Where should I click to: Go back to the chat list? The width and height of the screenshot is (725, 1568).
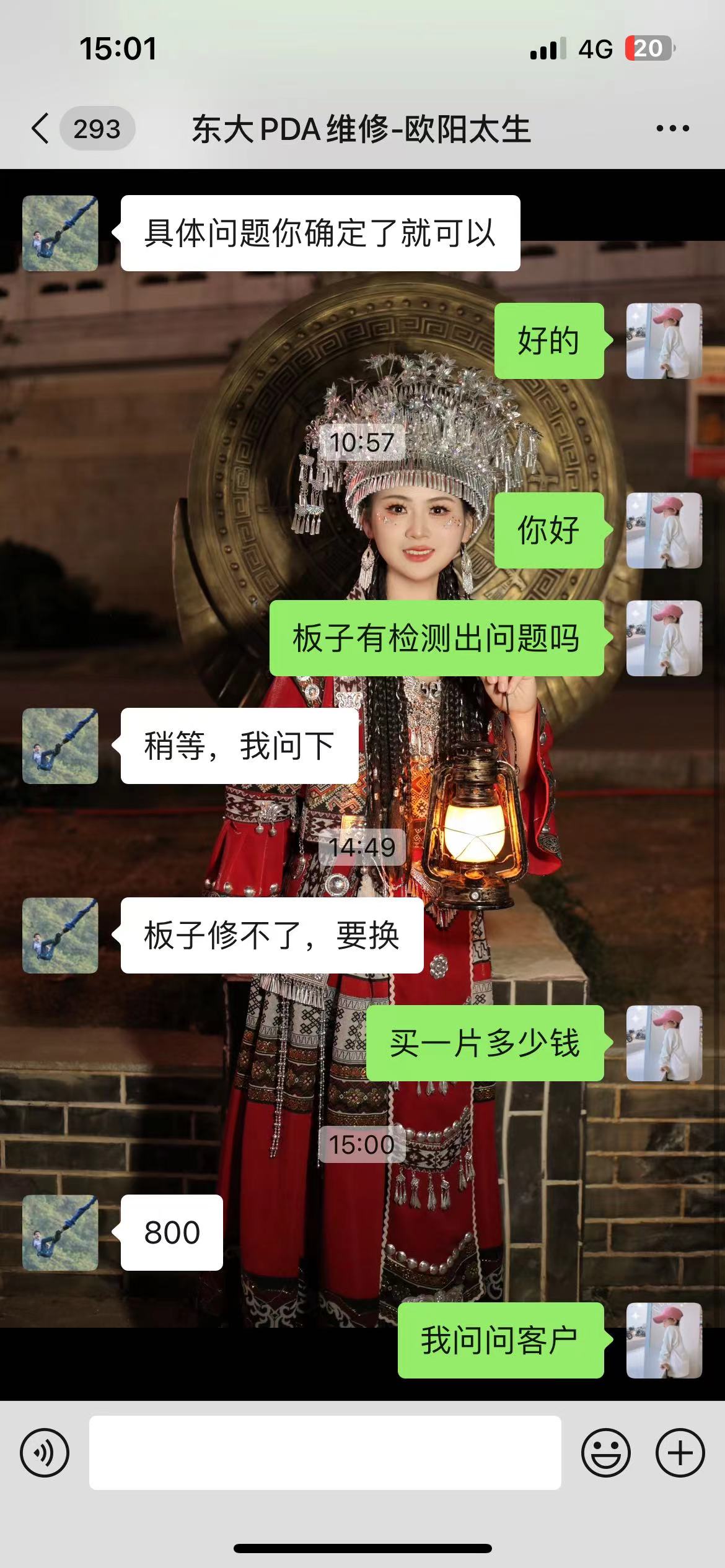coord(41,128)
